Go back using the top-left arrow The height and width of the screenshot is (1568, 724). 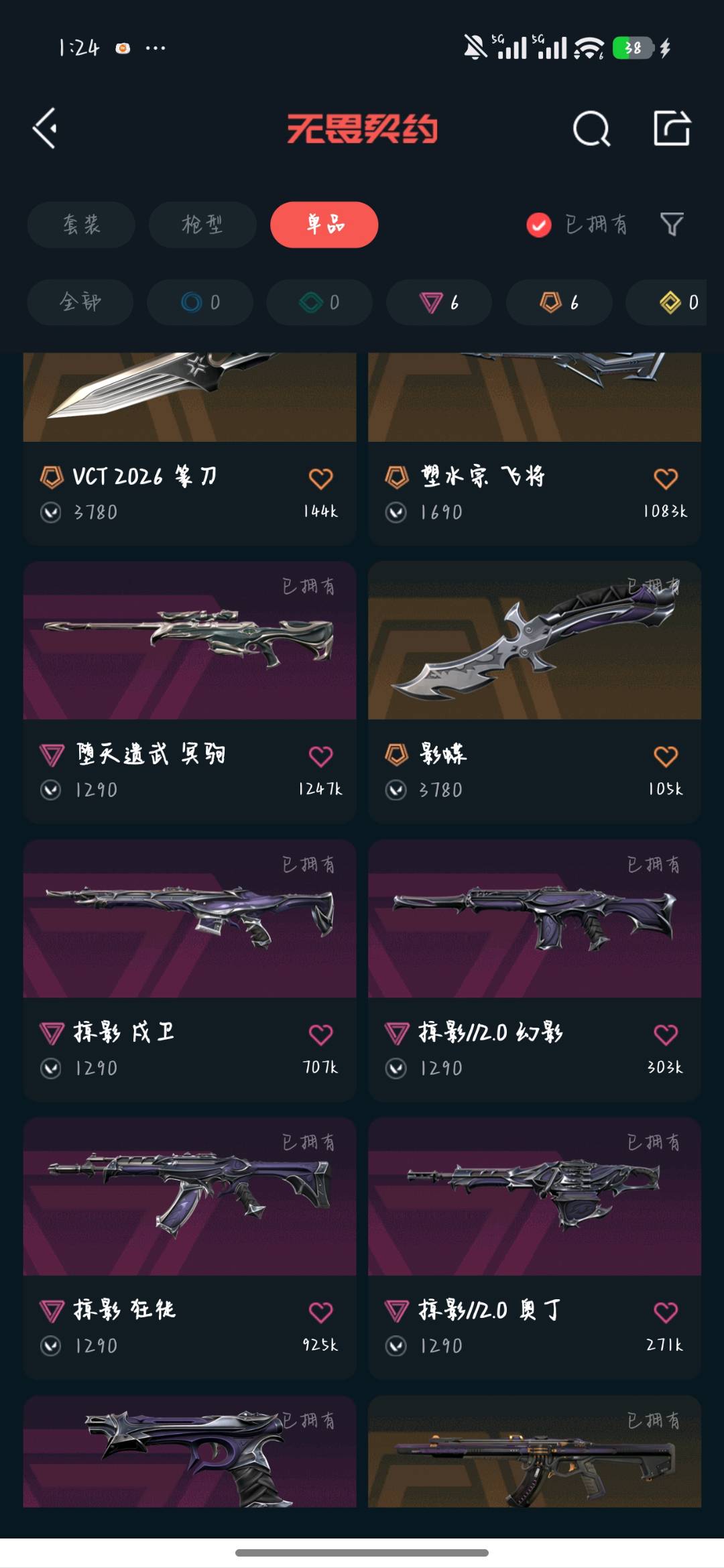pyautogui.click(x=46, y=128)
